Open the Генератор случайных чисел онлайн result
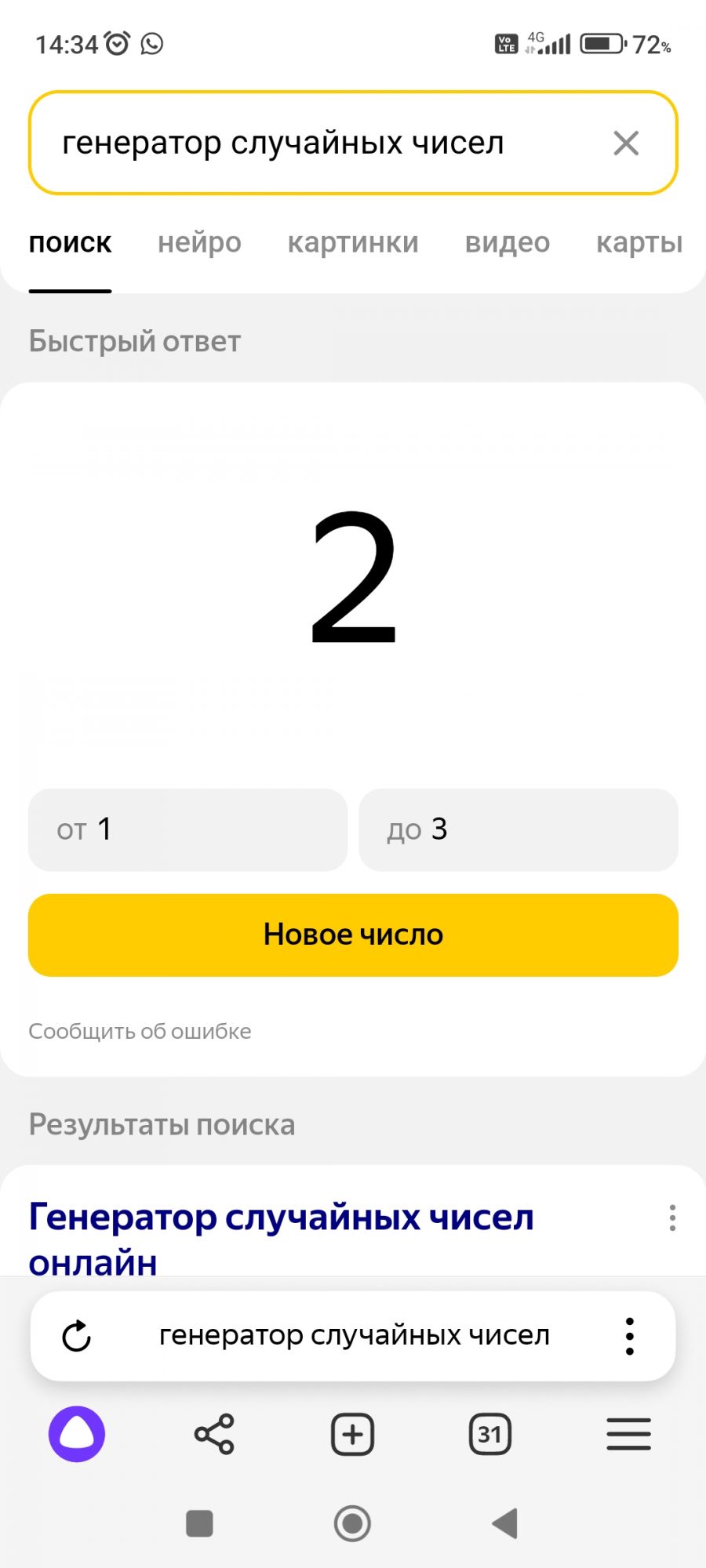 (x=281, y=1237)
